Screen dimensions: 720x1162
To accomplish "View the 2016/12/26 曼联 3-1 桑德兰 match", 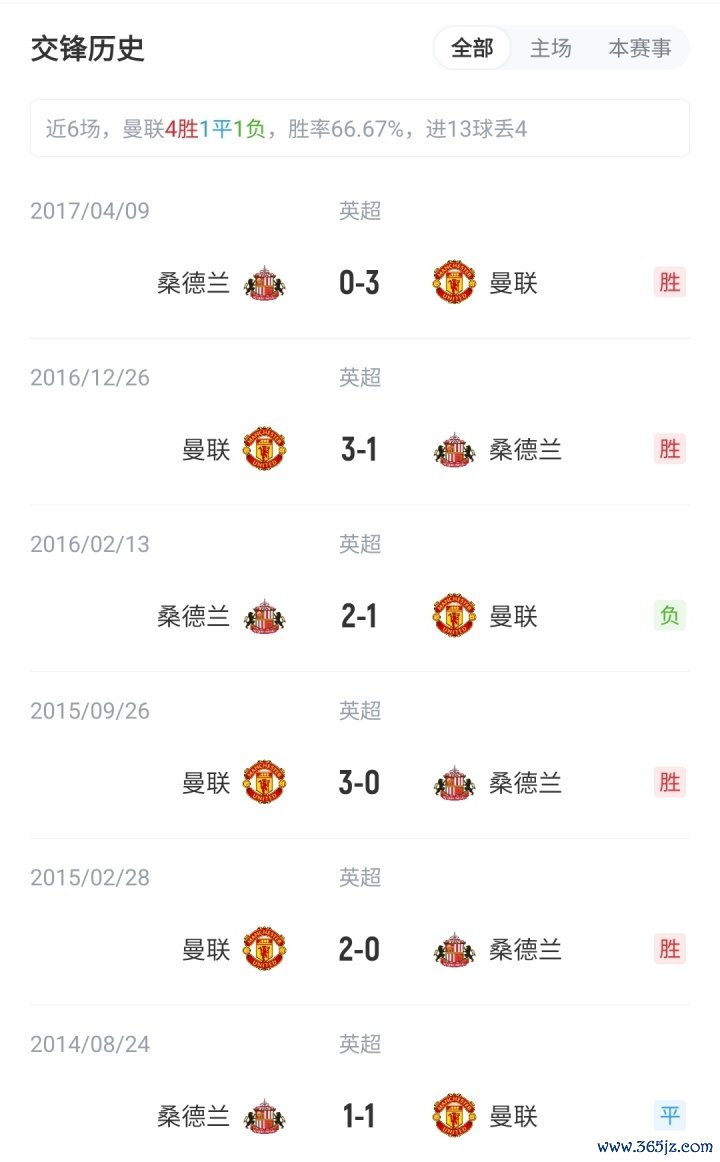I will [x=359, y=450].
